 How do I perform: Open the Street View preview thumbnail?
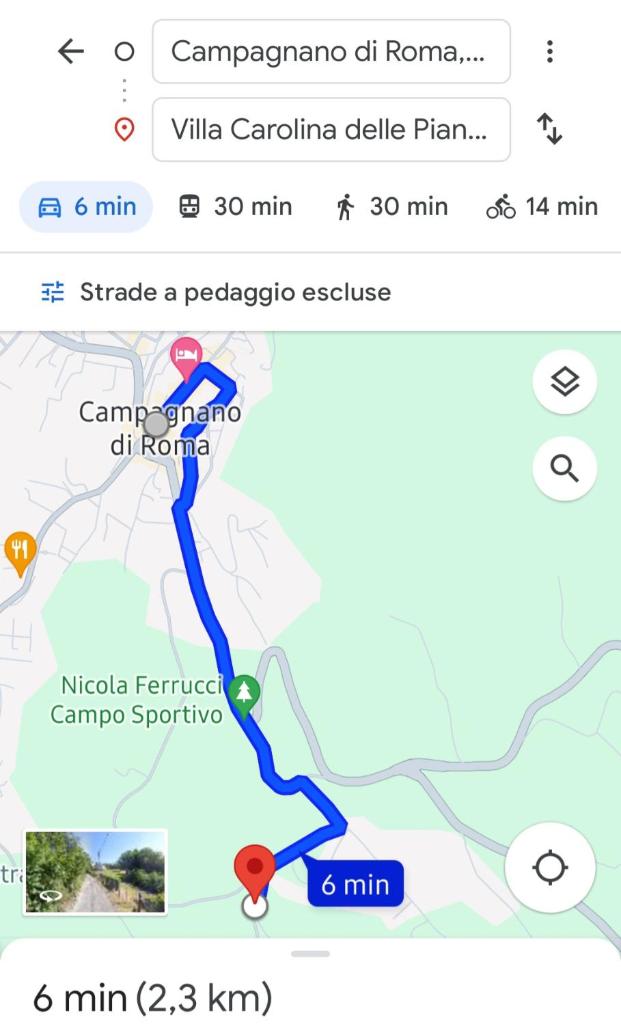click(95, 871)
